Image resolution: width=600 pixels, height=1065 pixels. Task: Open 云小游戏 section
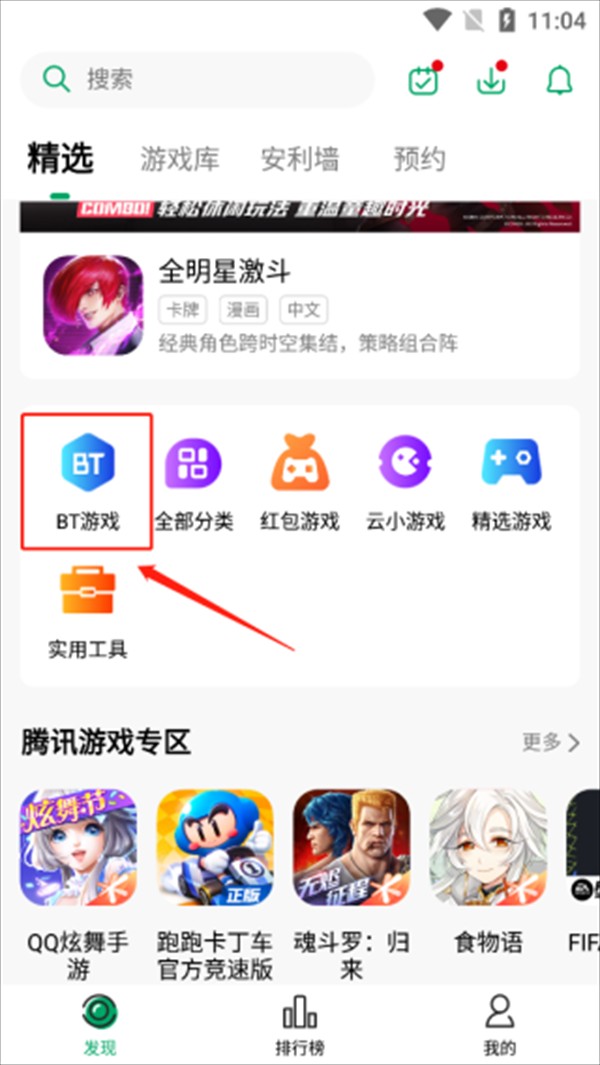(405, 481)
